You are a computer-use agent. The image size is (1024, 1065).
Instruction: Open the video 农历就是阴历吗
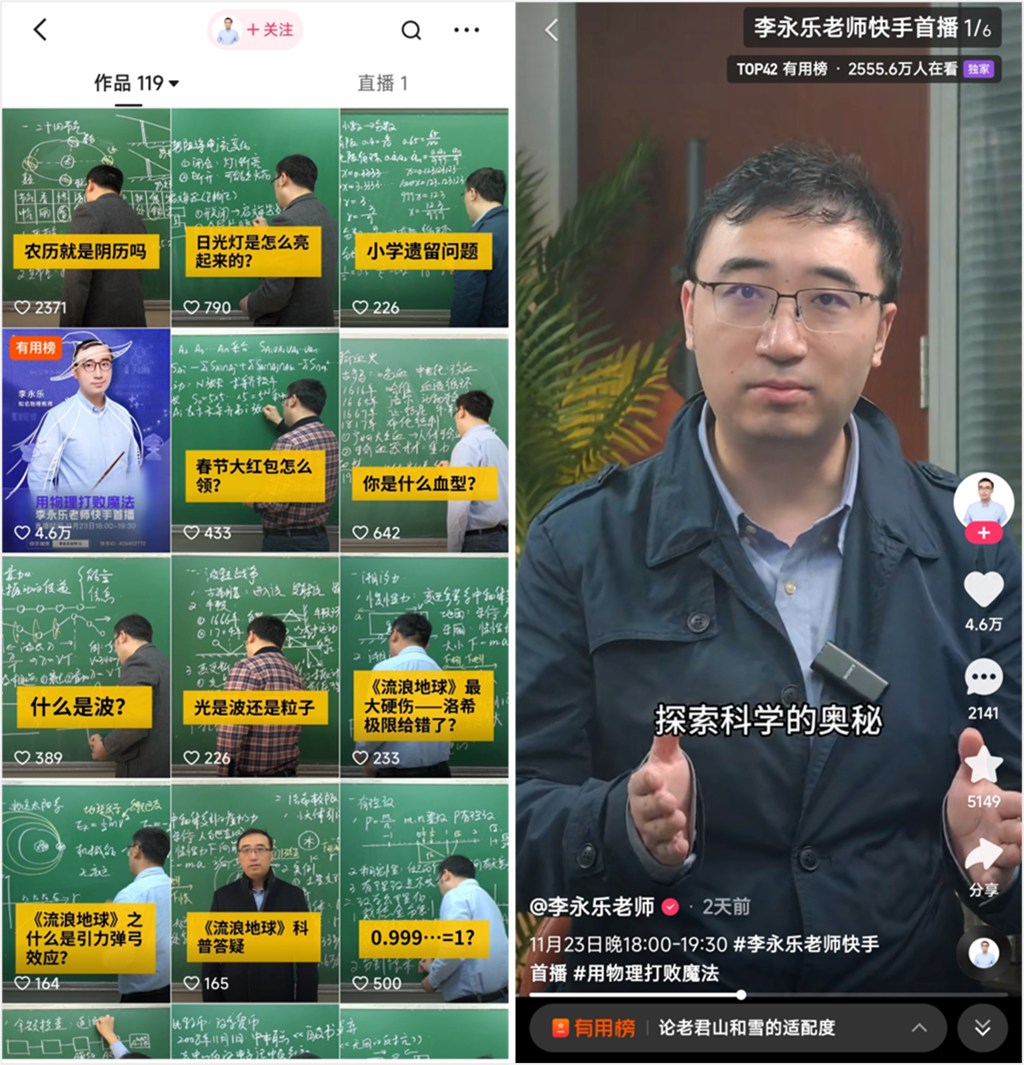[x=86, y=217]
